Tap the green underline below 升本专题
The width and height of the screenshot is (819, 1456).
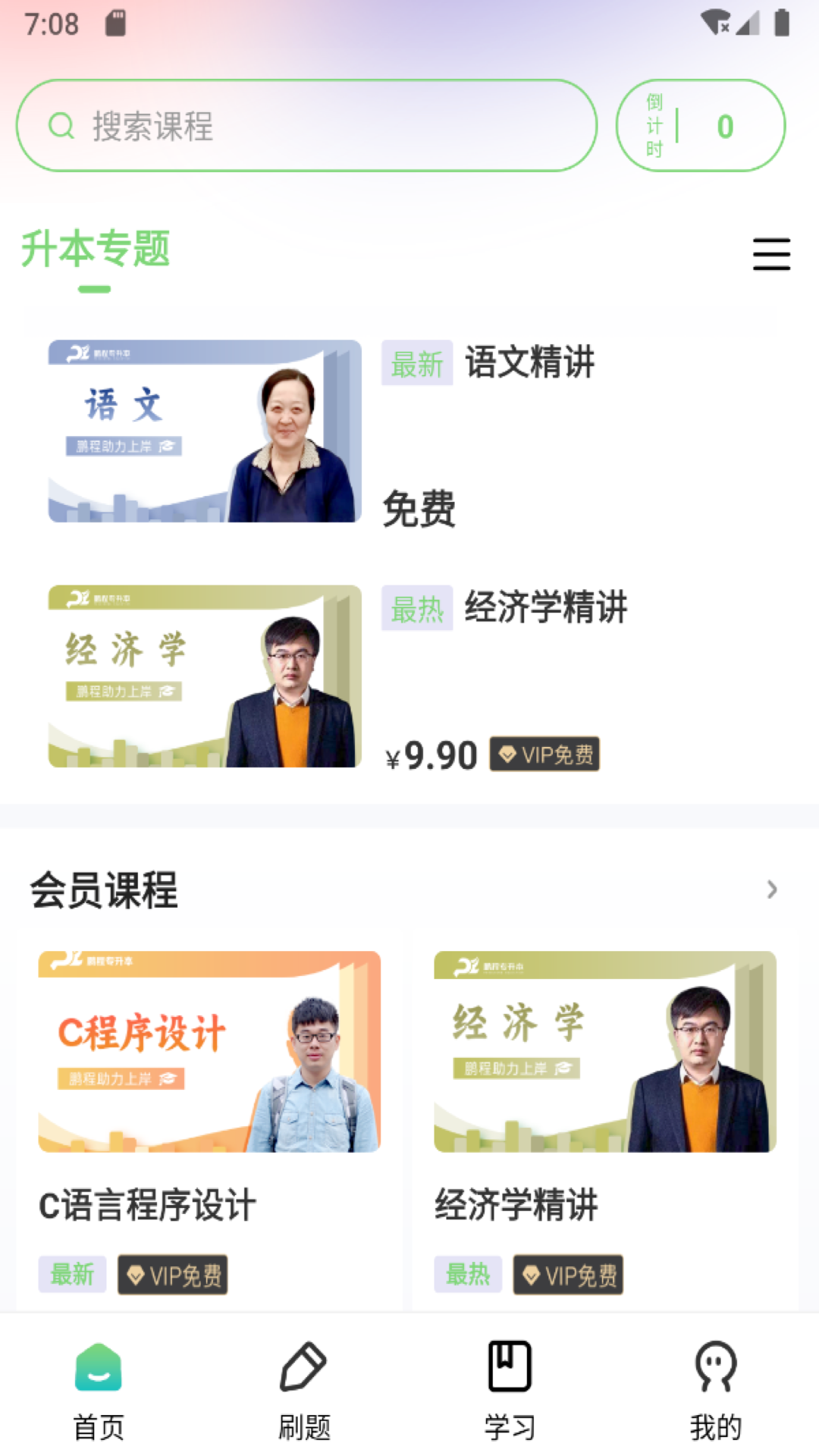pyautogui.click(x=96, y=290)
